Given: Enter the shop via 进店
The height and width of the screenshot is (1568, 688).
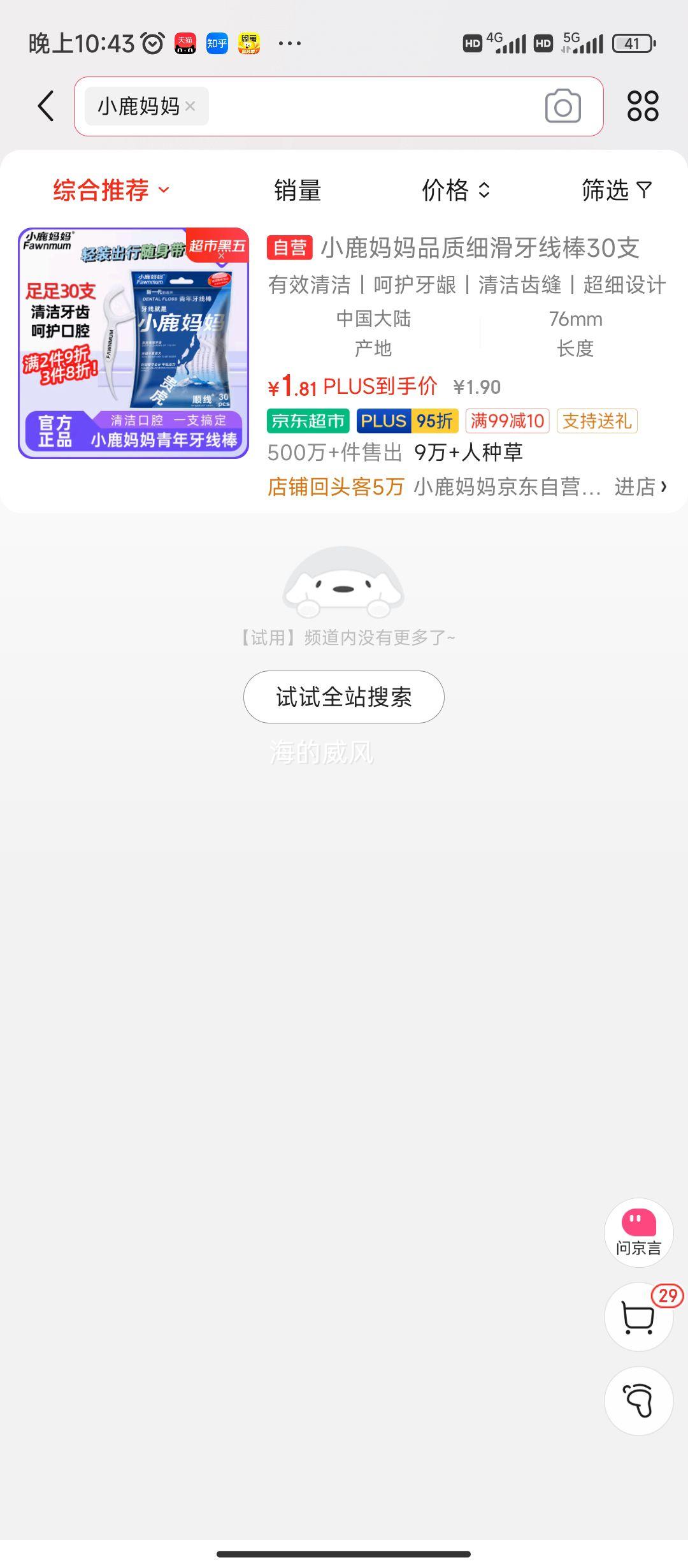Looking at the screenshot, I should (641, 486).
